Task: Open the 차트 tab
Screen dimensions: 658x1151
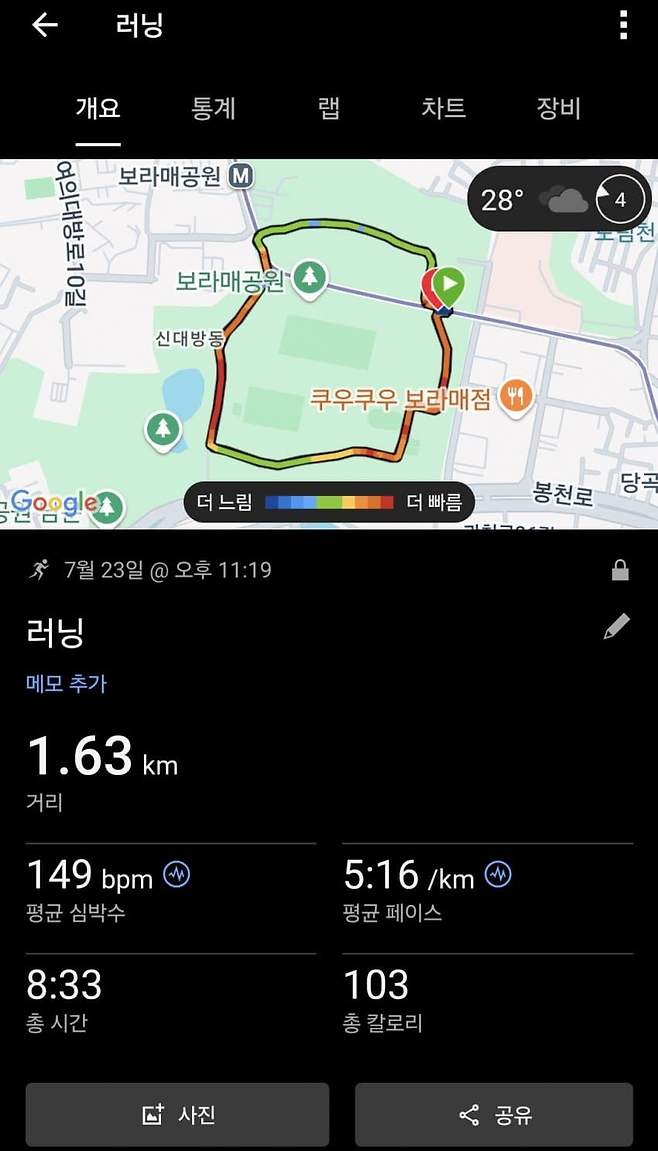Action: [444, 108]
